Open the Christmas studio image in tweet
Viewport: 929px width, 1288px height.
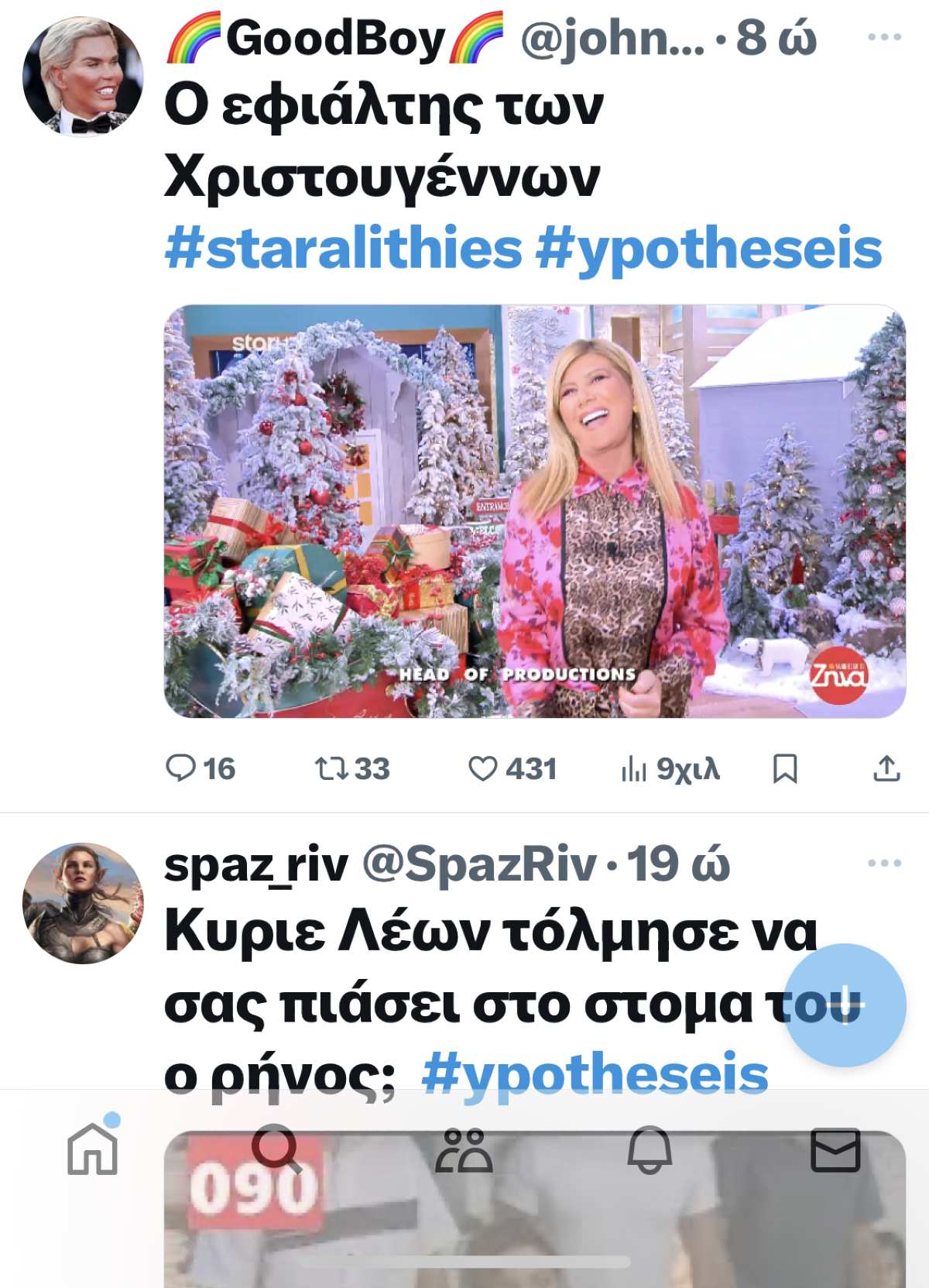[x=534, y=511]
